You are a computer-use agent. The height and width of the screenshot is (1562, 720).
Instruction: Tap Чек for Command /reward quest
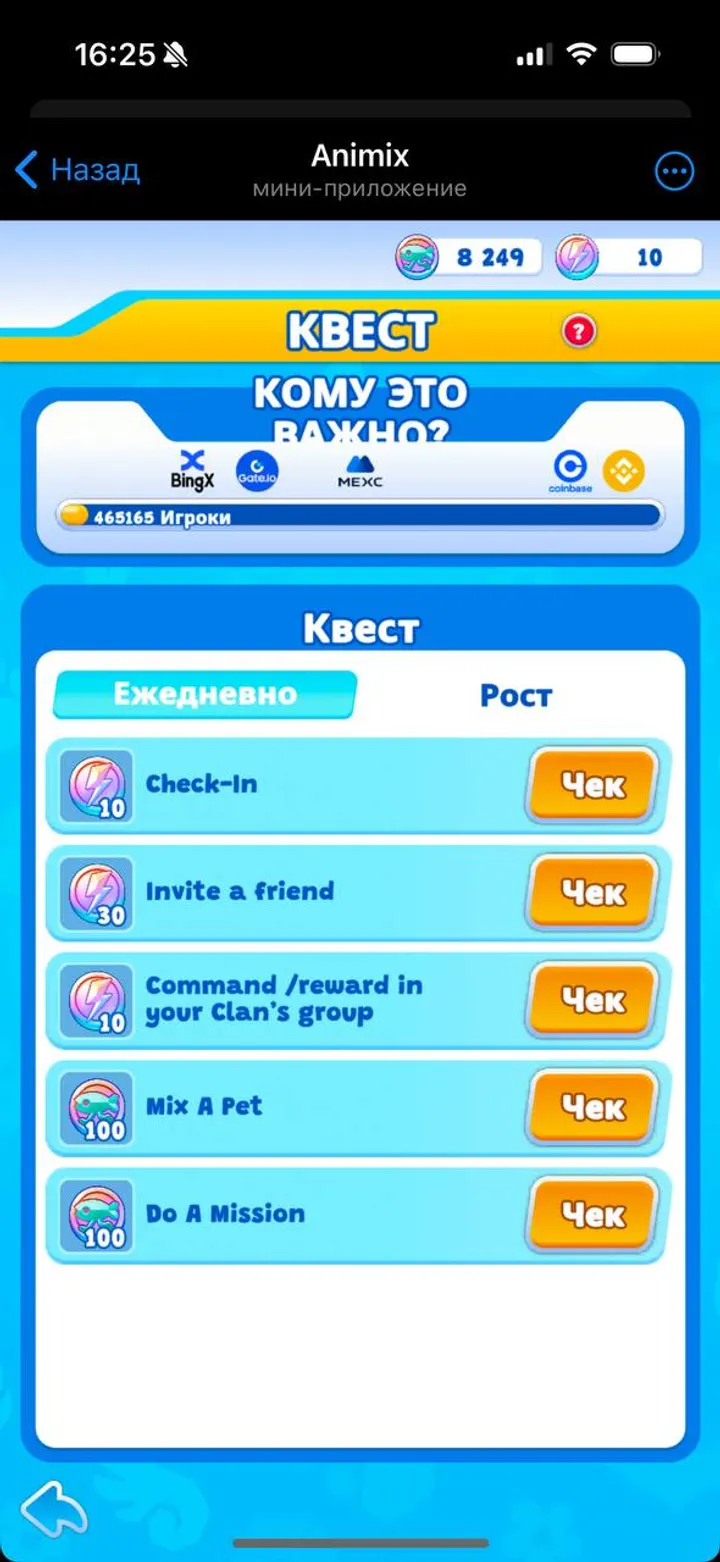(x=593, y=1000)
